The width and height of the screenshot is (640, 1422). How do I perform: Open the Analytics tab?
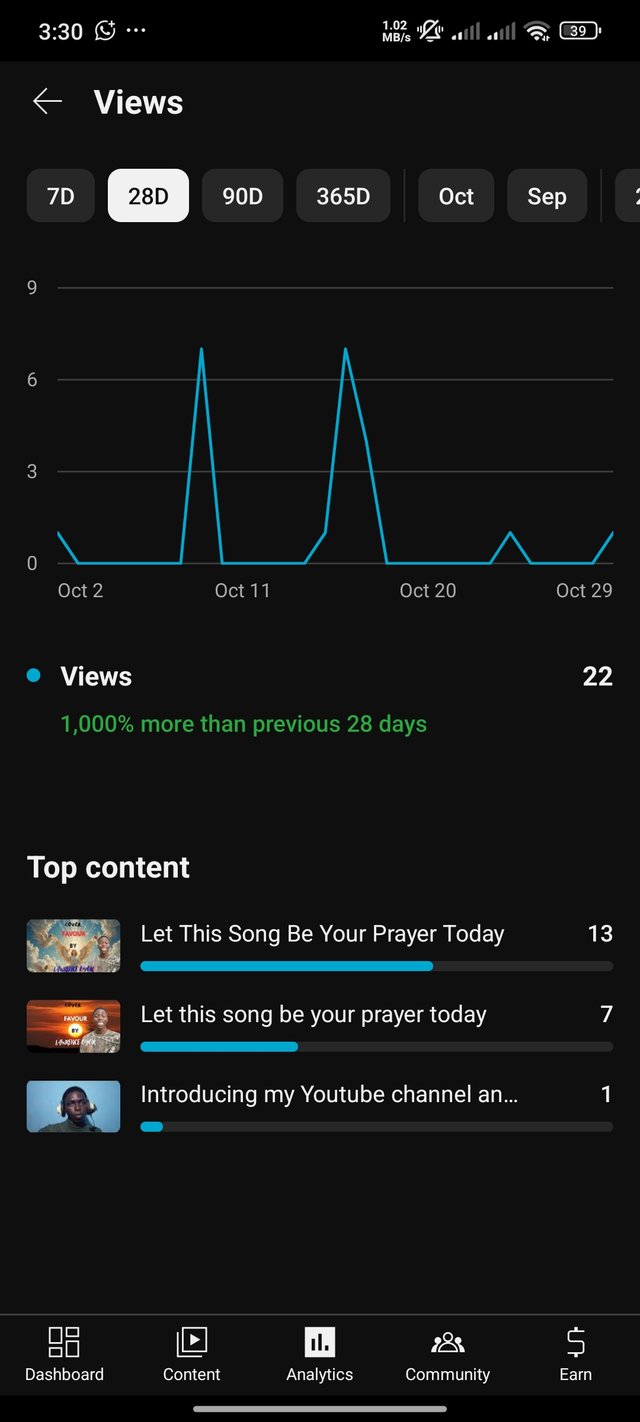pyautogui.click(x=320, y=1355)
